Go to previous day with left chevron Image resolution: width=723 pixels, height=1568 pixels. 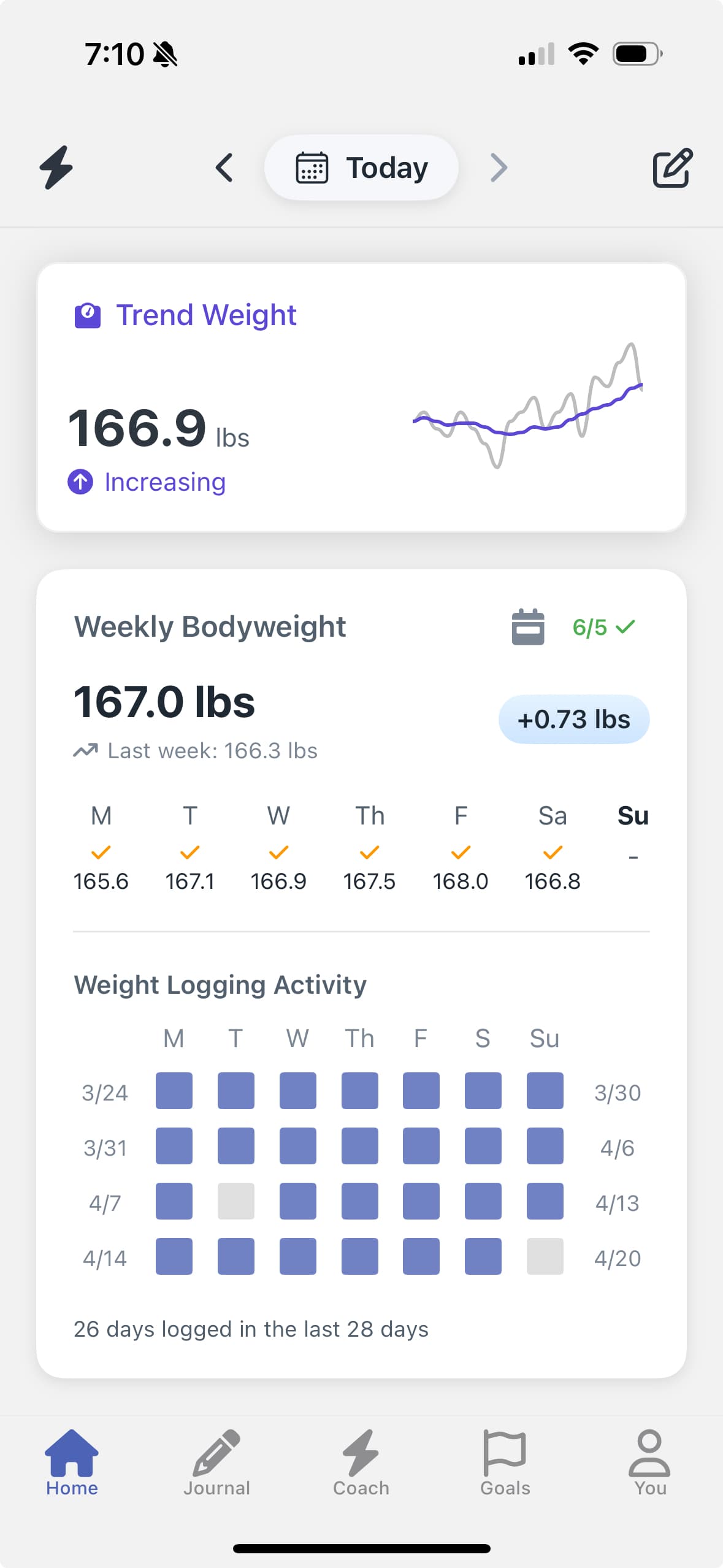224,167
